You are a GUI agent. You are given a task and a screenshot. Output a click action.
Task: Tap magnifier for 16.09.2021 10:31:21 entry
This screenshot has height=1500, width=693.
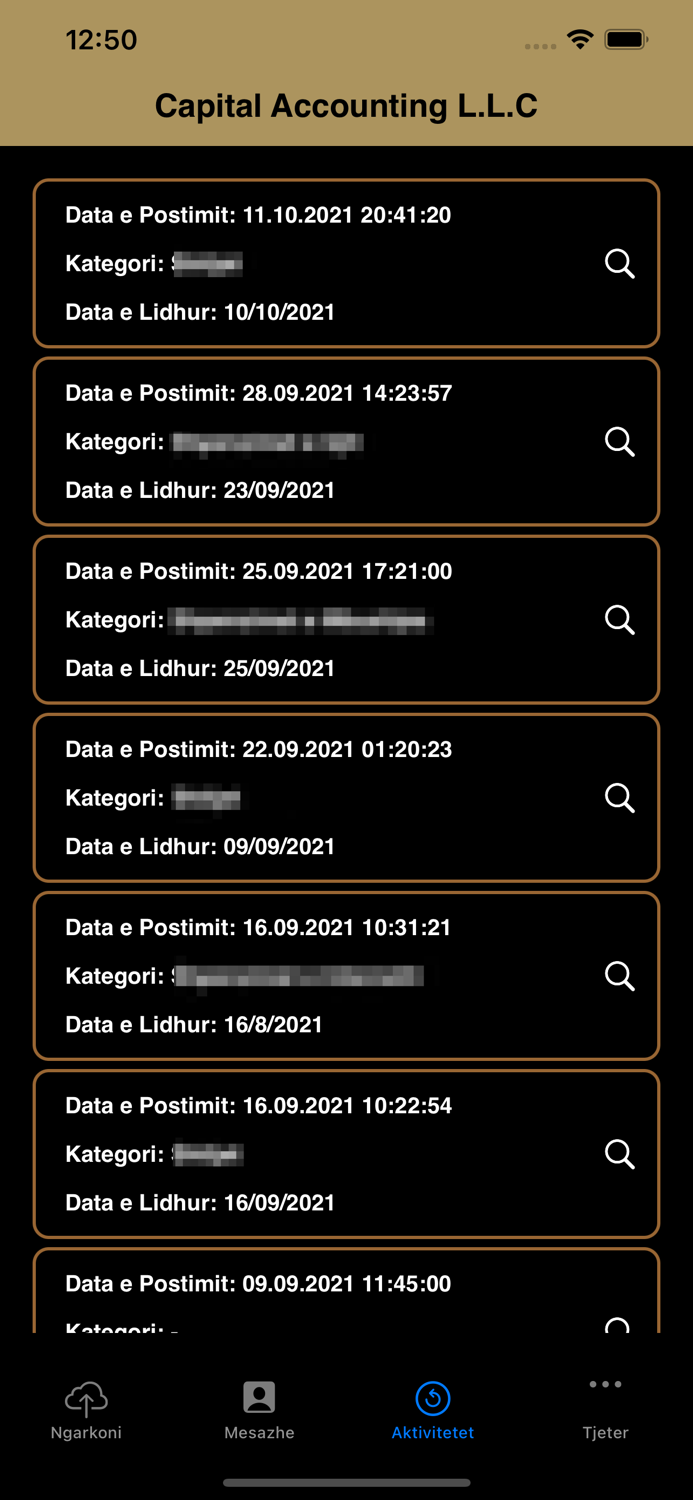click(x=620, y=976)
